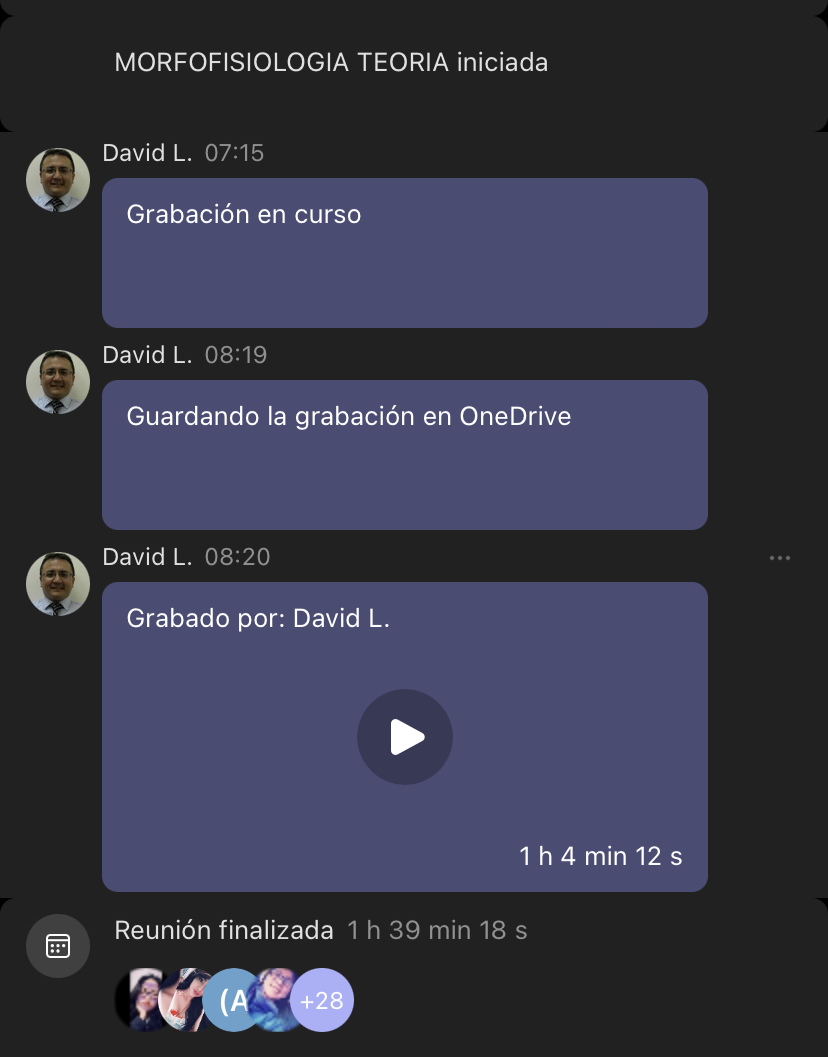Screen dimensions: 828x1057
Task: Open more options for the 08:20 message
Action: 780,558
